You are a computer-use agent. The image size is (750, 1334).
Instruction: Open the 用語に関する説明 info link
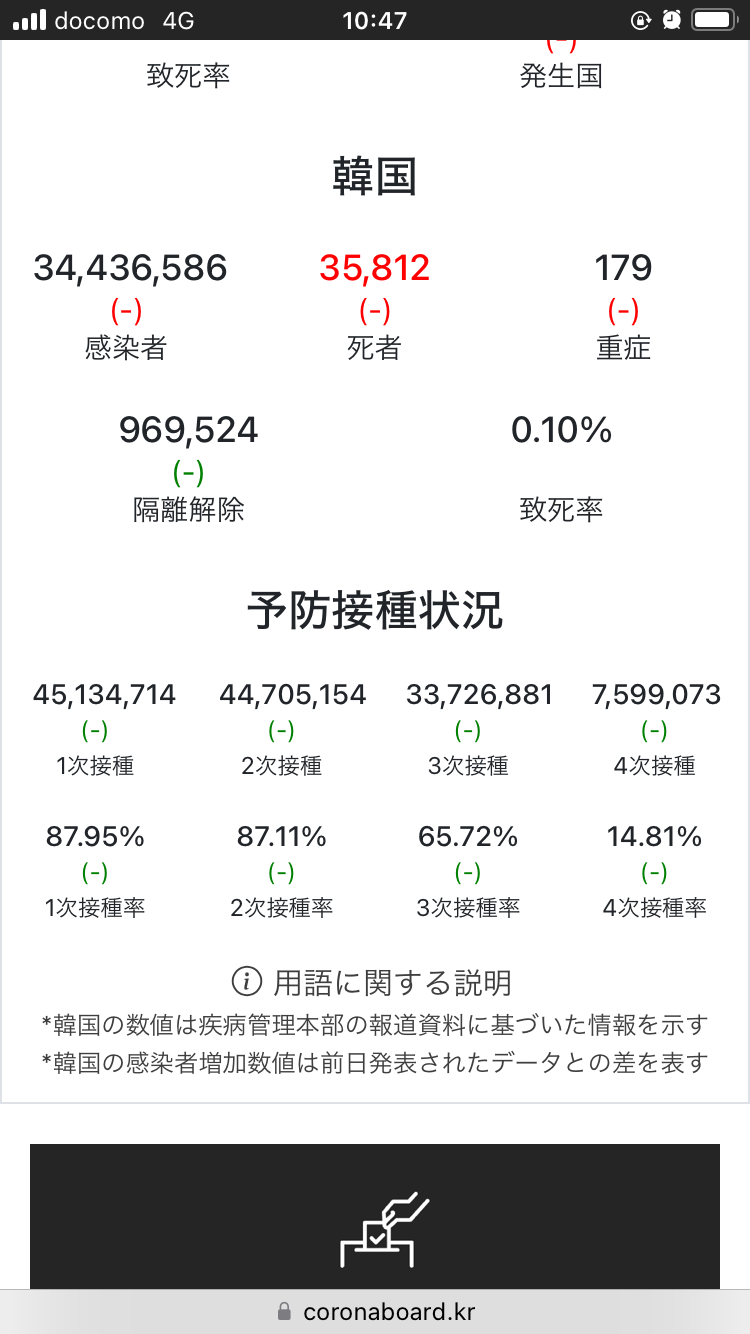[372, 982]
